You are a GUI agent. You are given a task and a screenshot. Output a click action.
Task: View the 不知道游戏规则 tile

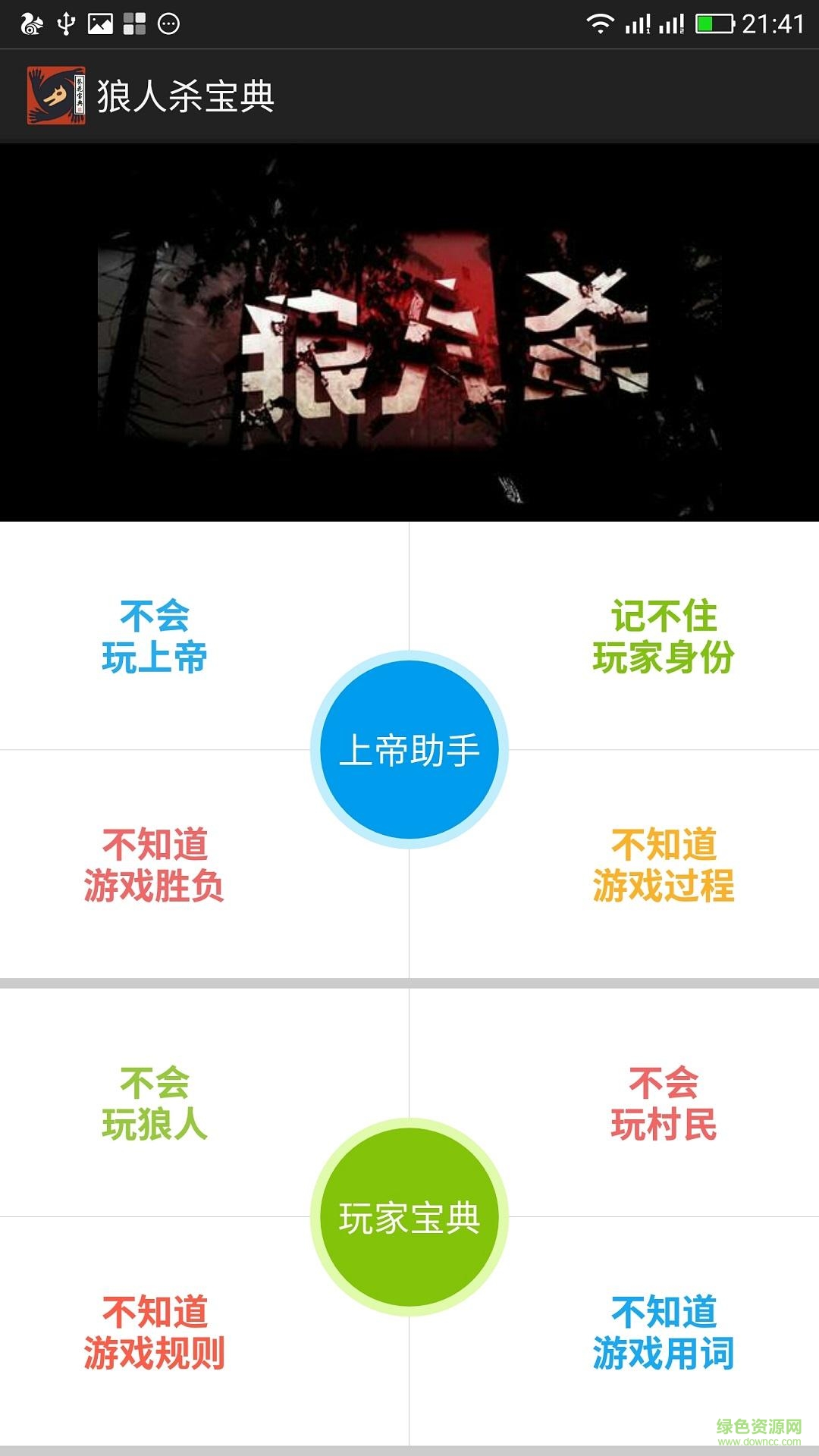coord(155,1332)
